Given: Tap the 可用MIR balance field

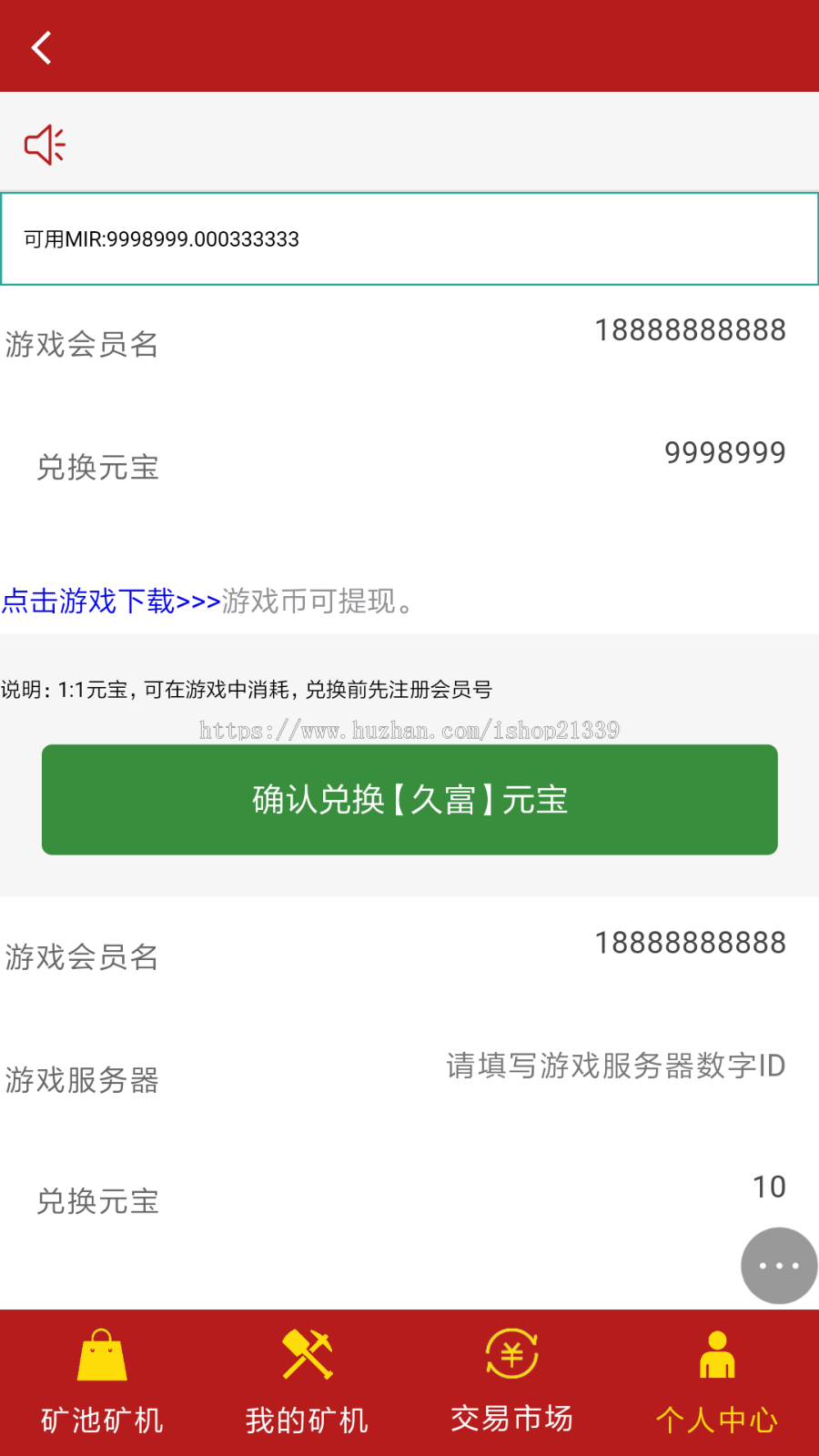Looking at the screenshot, I should pos(409,238).
